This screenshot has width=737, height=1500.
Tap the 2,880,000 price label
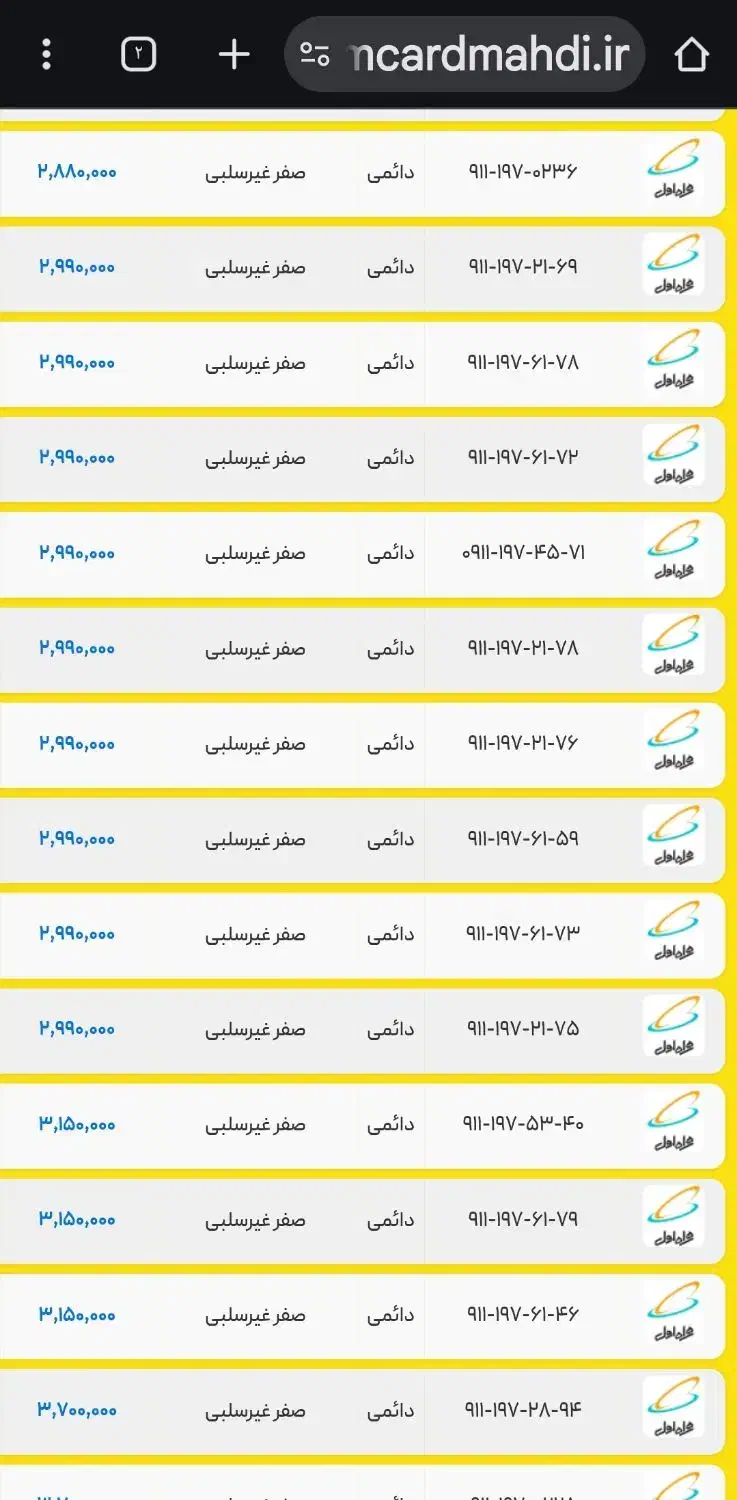coord(75,172)
